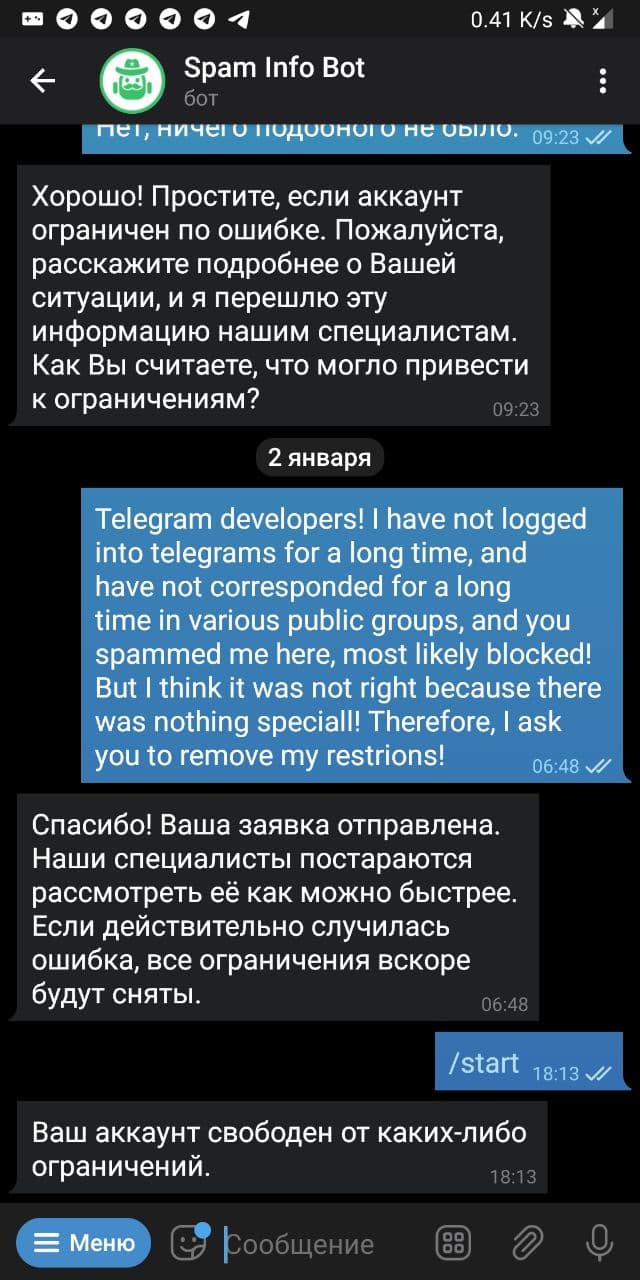Open the three-dot overflow menu
This screenshot has width=640, height=1280.
point(602,81)
